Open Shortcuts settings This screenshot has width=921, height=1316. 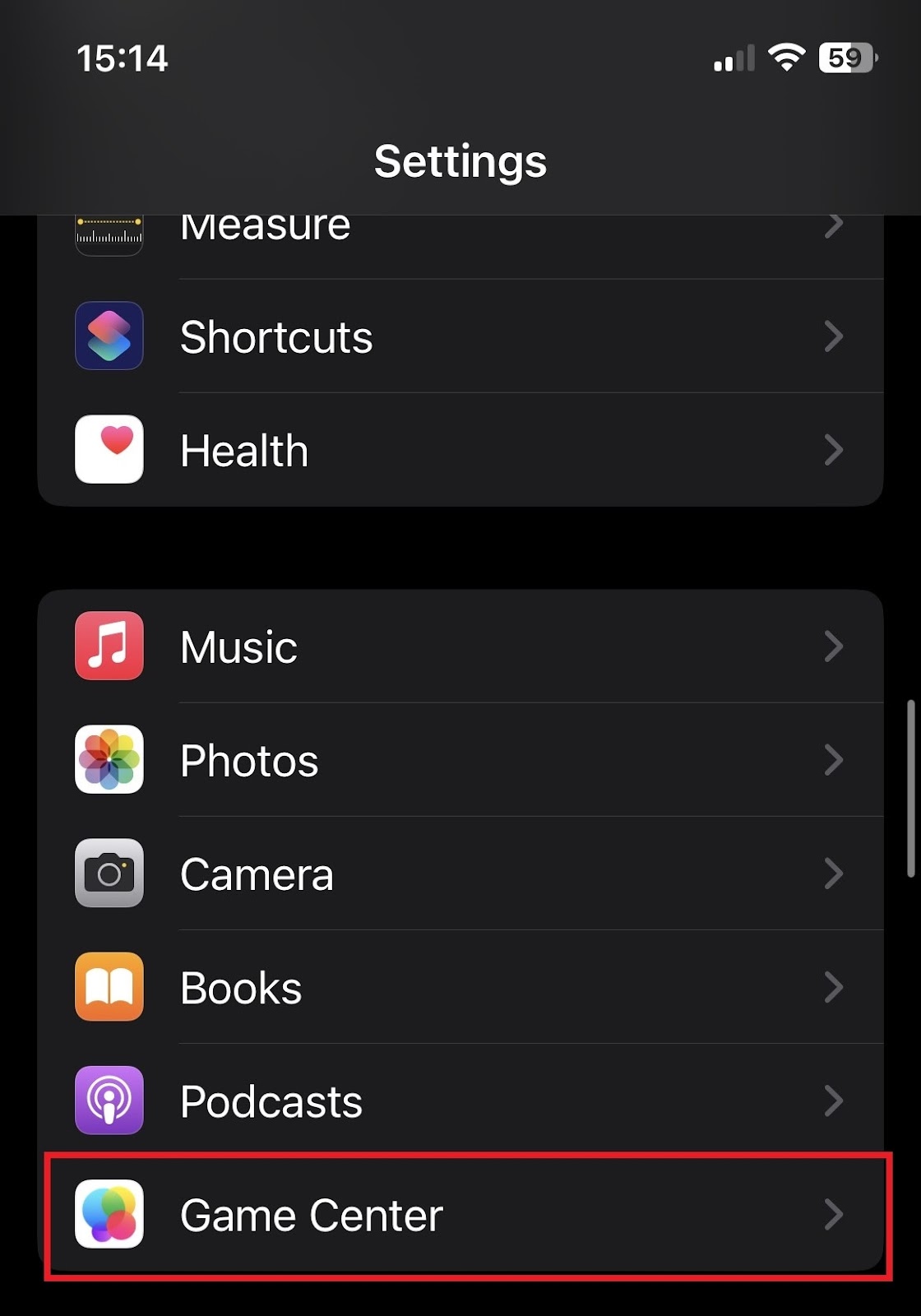click(x=460, y=336)
